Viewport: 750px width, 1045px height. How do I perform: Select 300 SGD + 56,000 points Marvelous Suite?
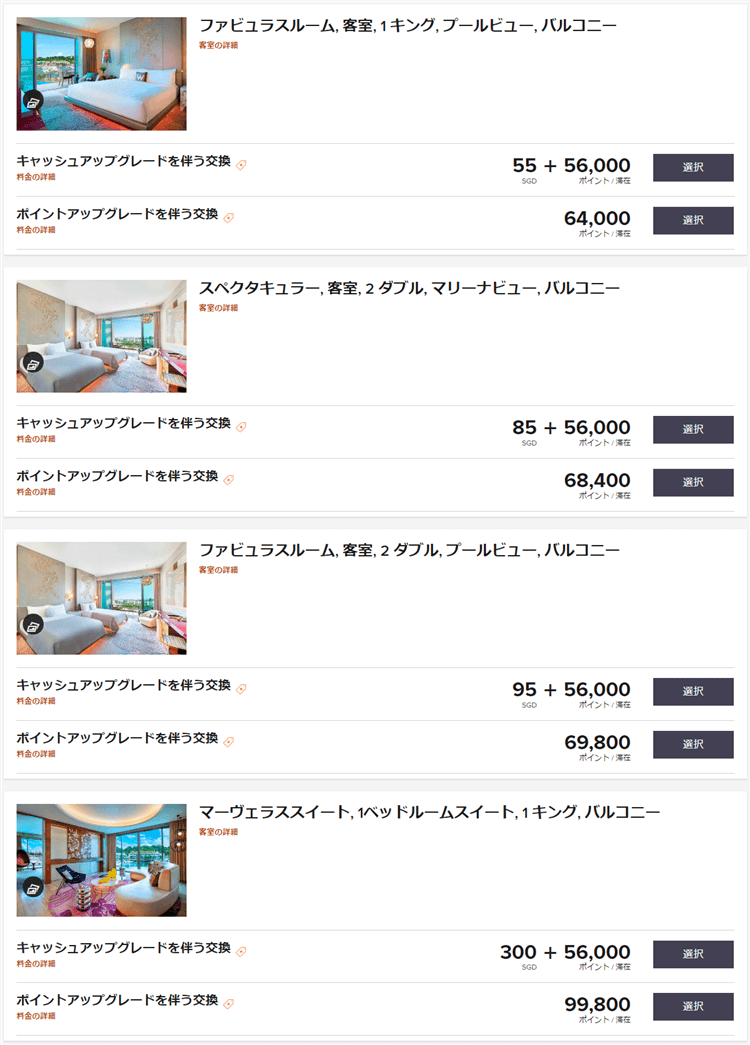pos(692,954)
